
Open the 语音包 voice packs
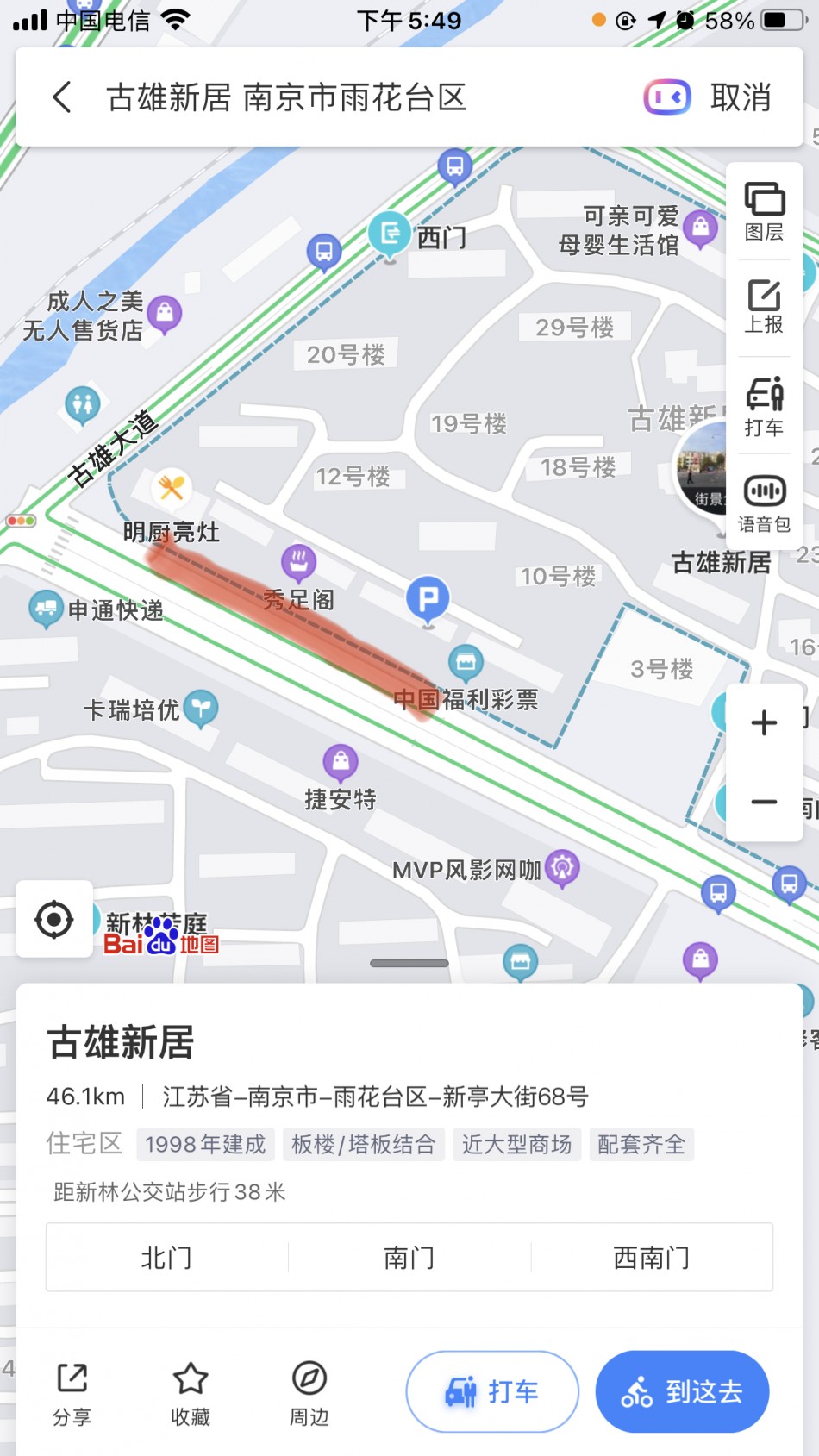pos(764,503)
